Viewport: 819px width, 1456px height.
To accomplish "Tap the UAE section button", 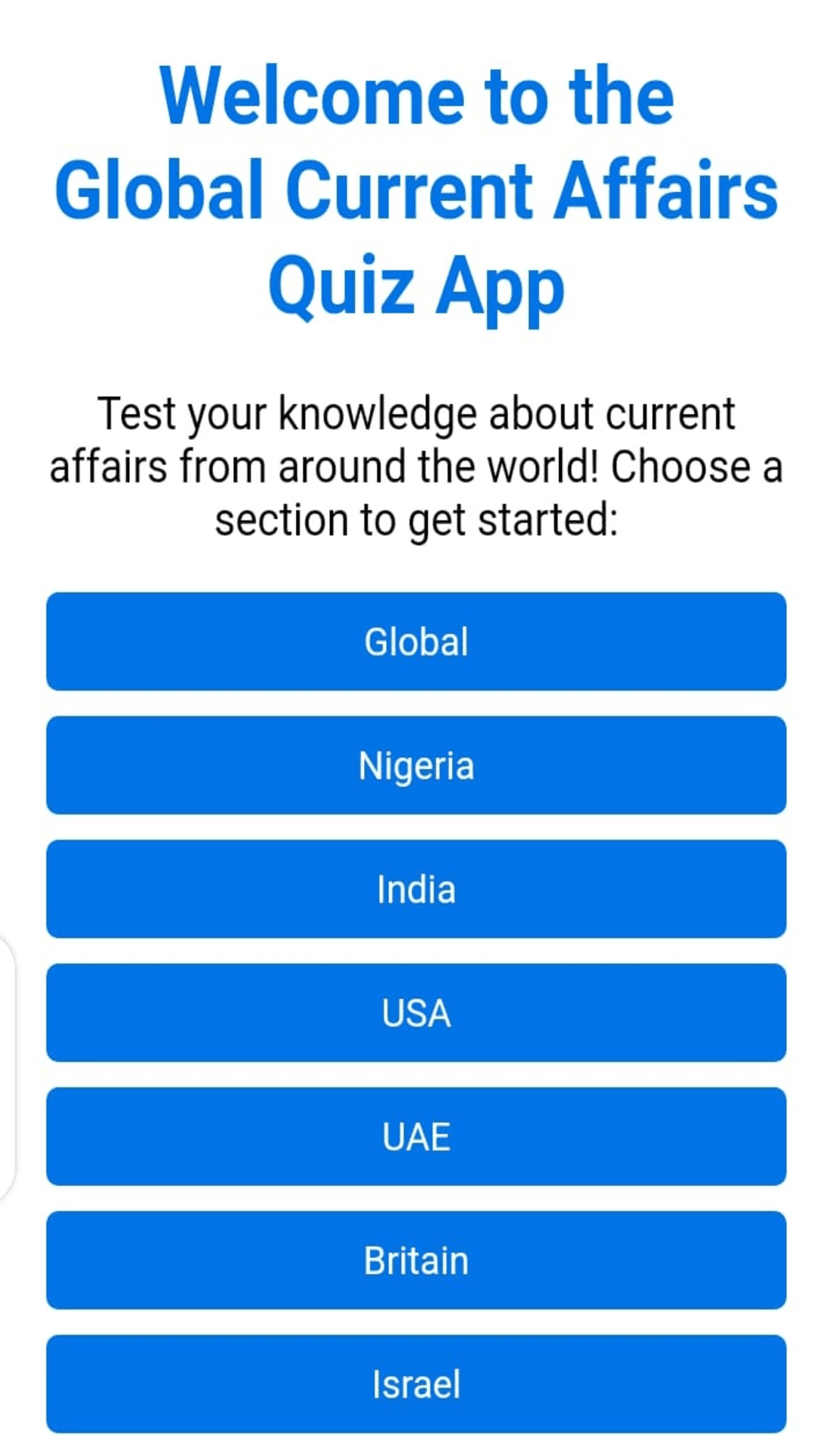I will coord(416,1136).
